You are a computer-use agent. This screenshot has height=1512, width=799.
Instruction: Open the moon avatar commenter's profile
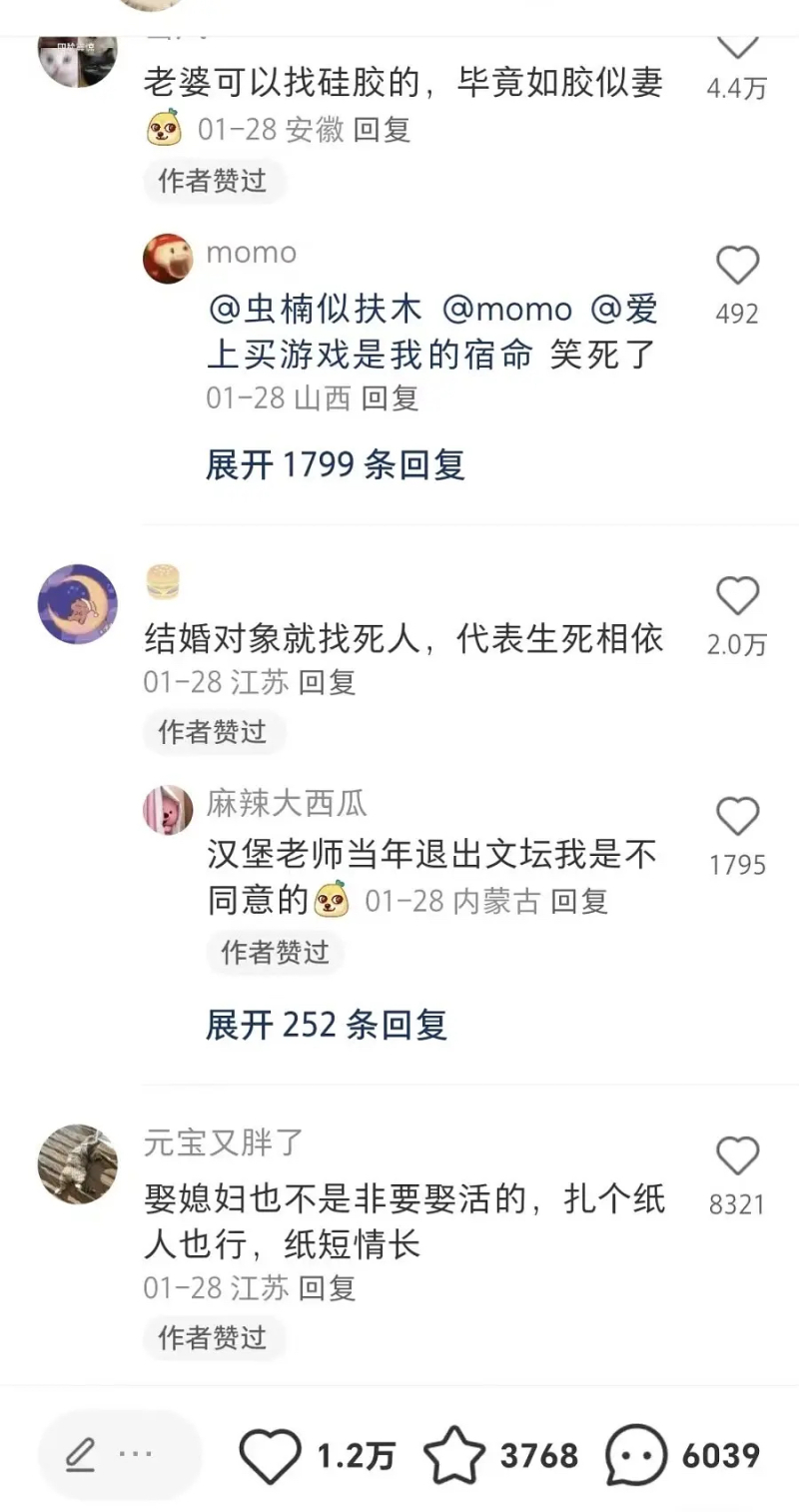(78, 604)
